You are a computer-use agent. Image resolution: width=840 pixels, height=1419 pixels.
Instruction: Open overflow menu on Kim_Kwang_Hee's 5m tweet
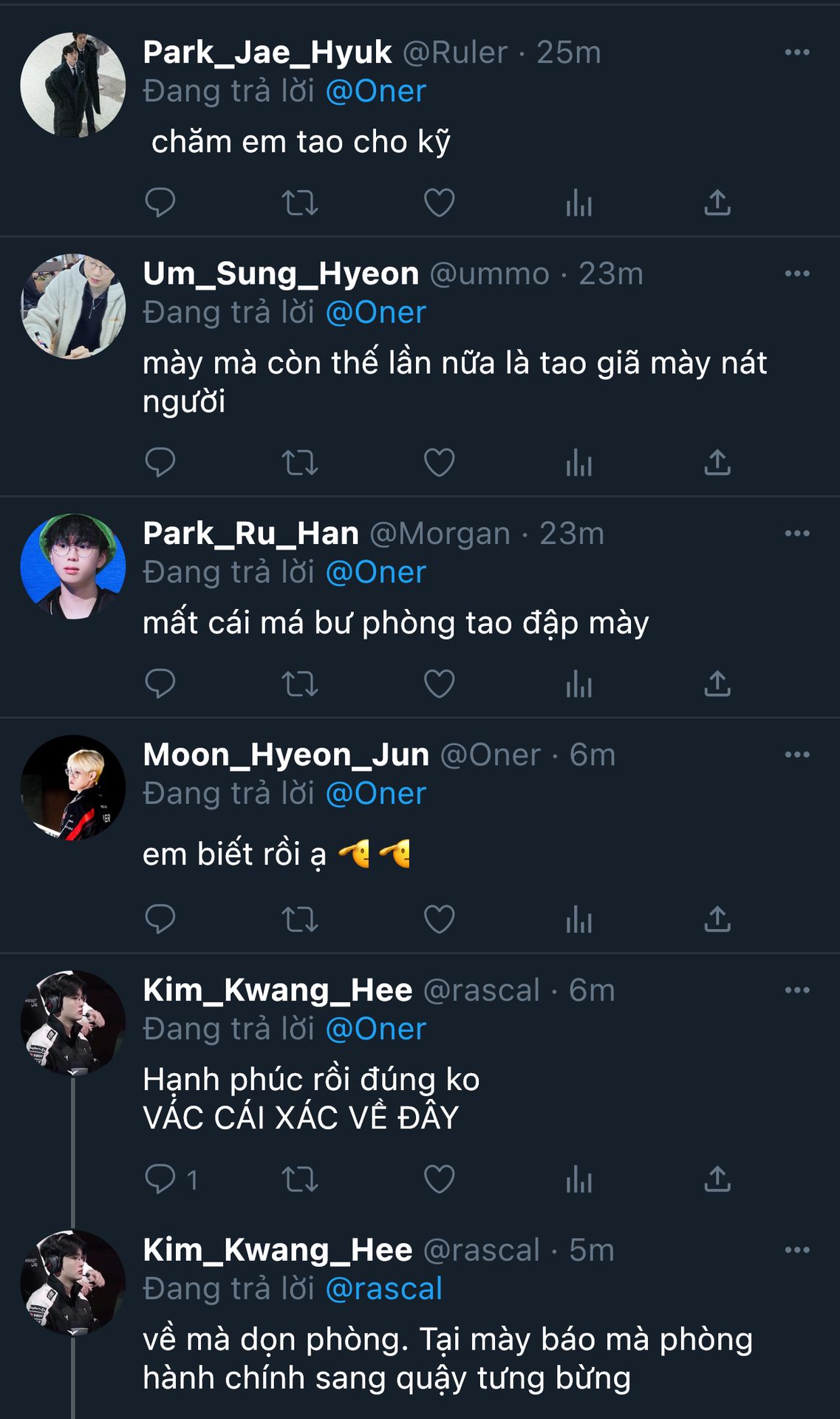click(x=797, y=1250)
